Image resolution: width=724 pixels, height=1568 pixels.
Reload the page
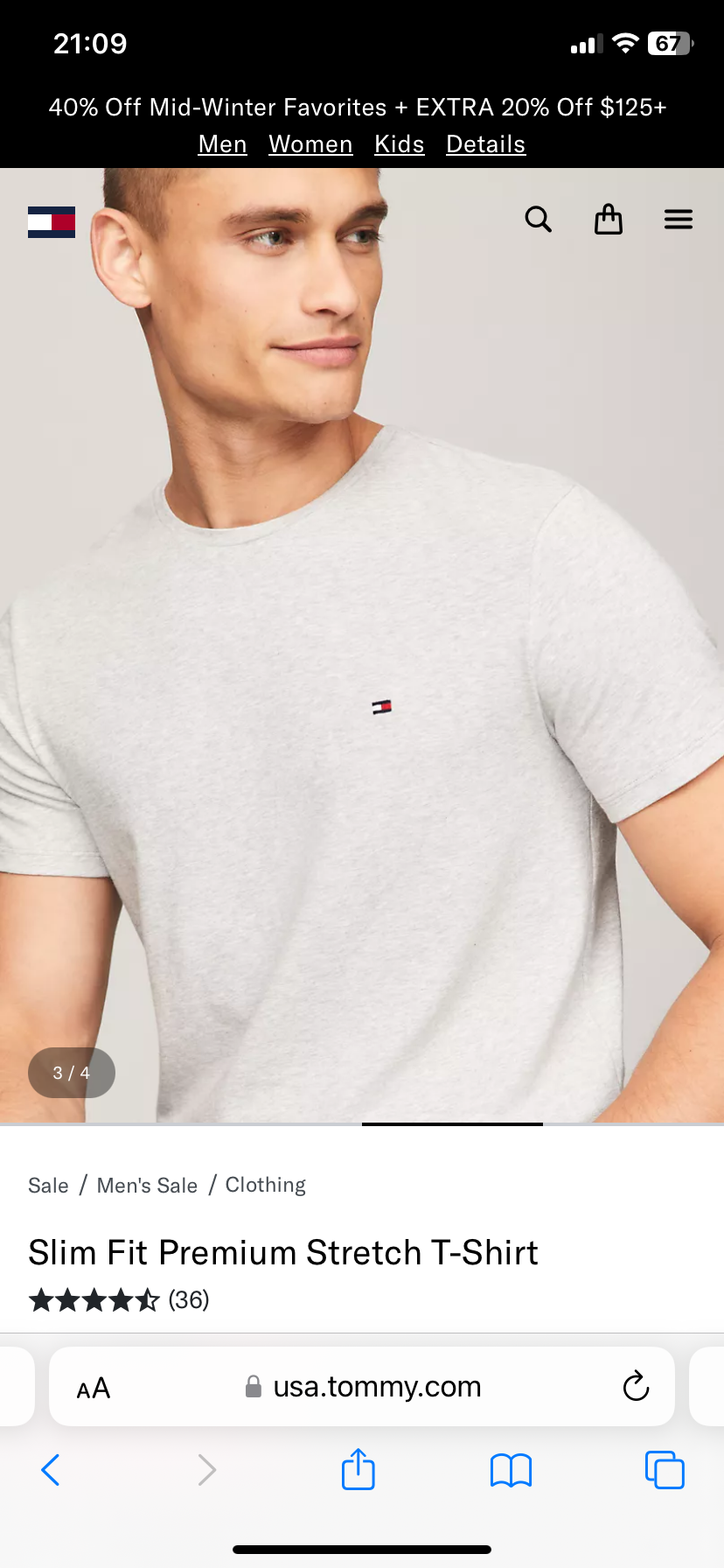636,1387
